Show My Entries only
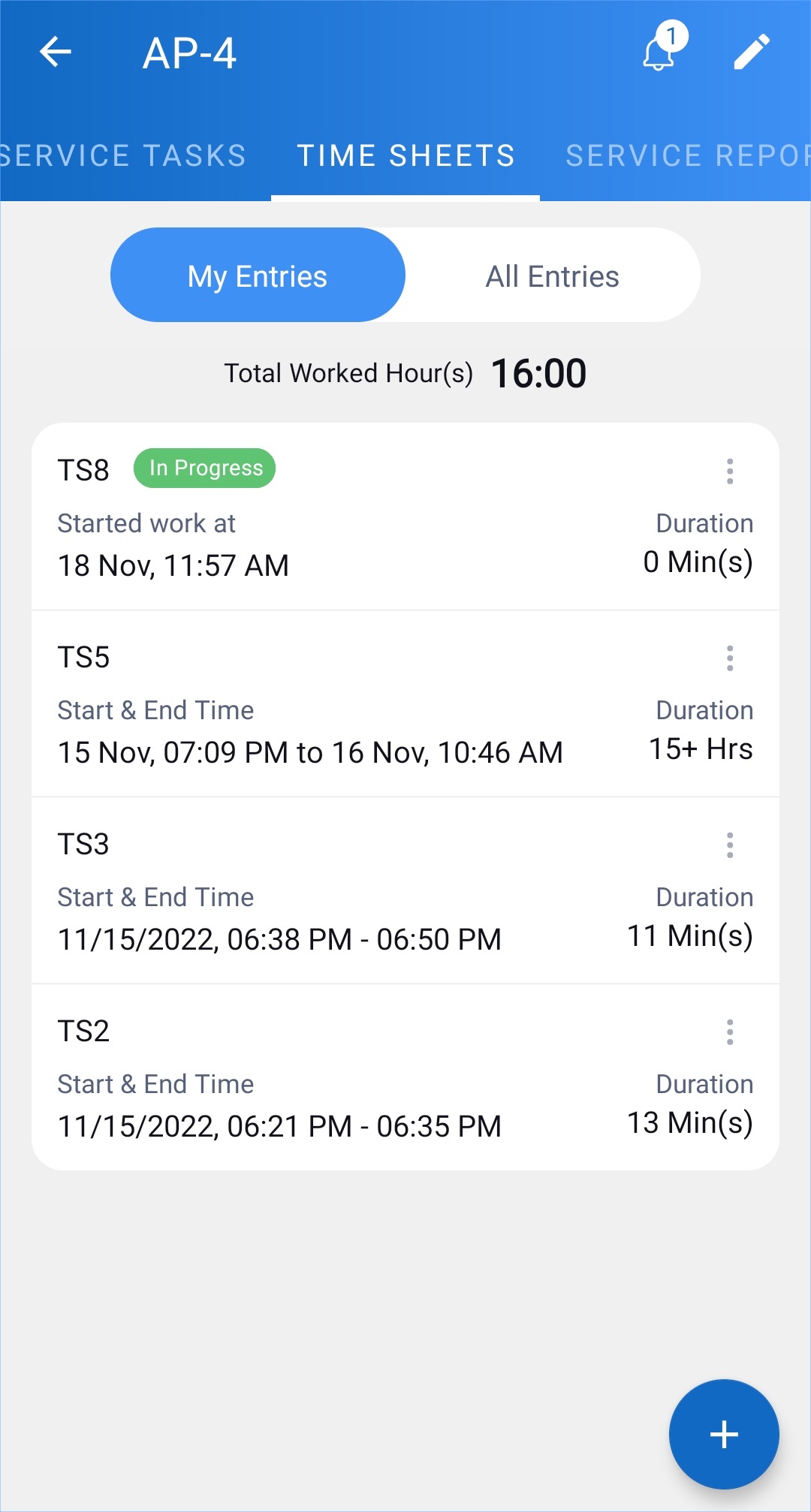The image size is (811, 1512). (x=258, y=276)
